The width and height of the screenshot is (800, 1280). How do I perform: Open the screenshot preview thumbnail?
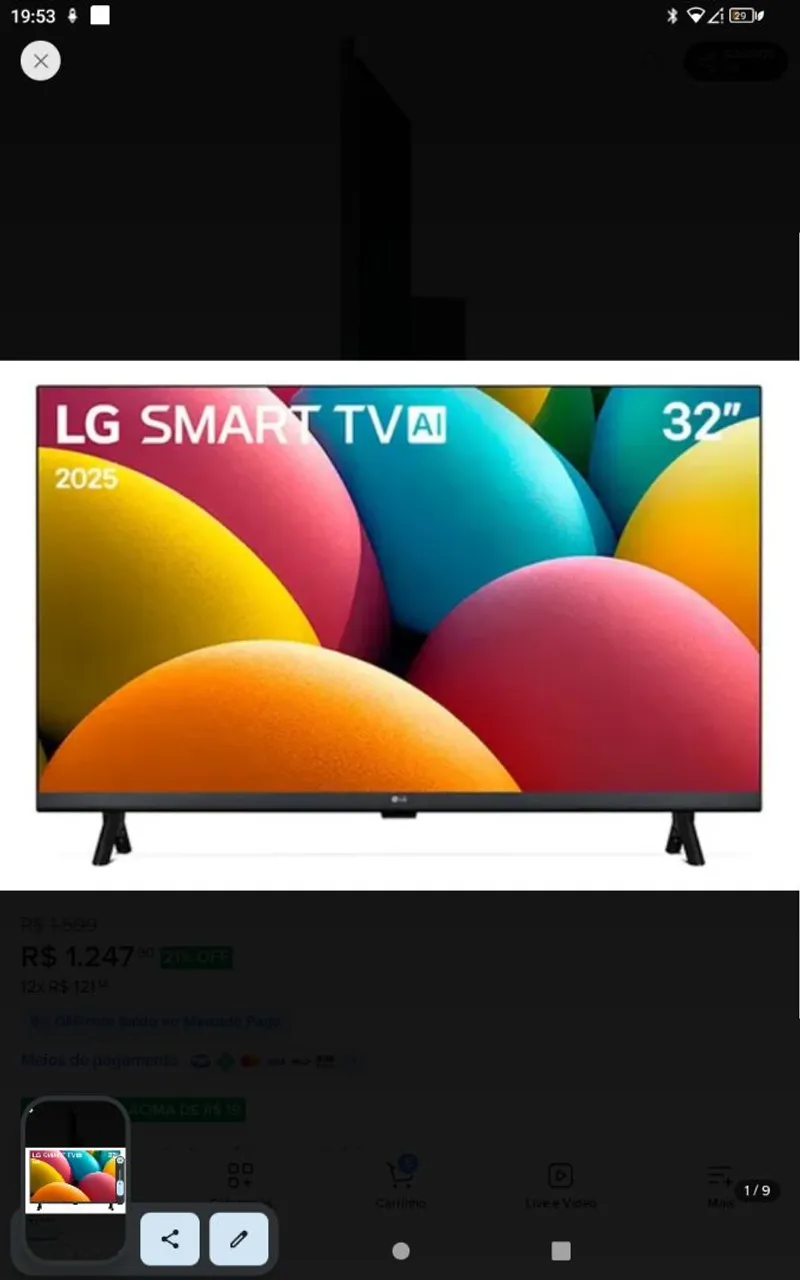coord(75,1177)
